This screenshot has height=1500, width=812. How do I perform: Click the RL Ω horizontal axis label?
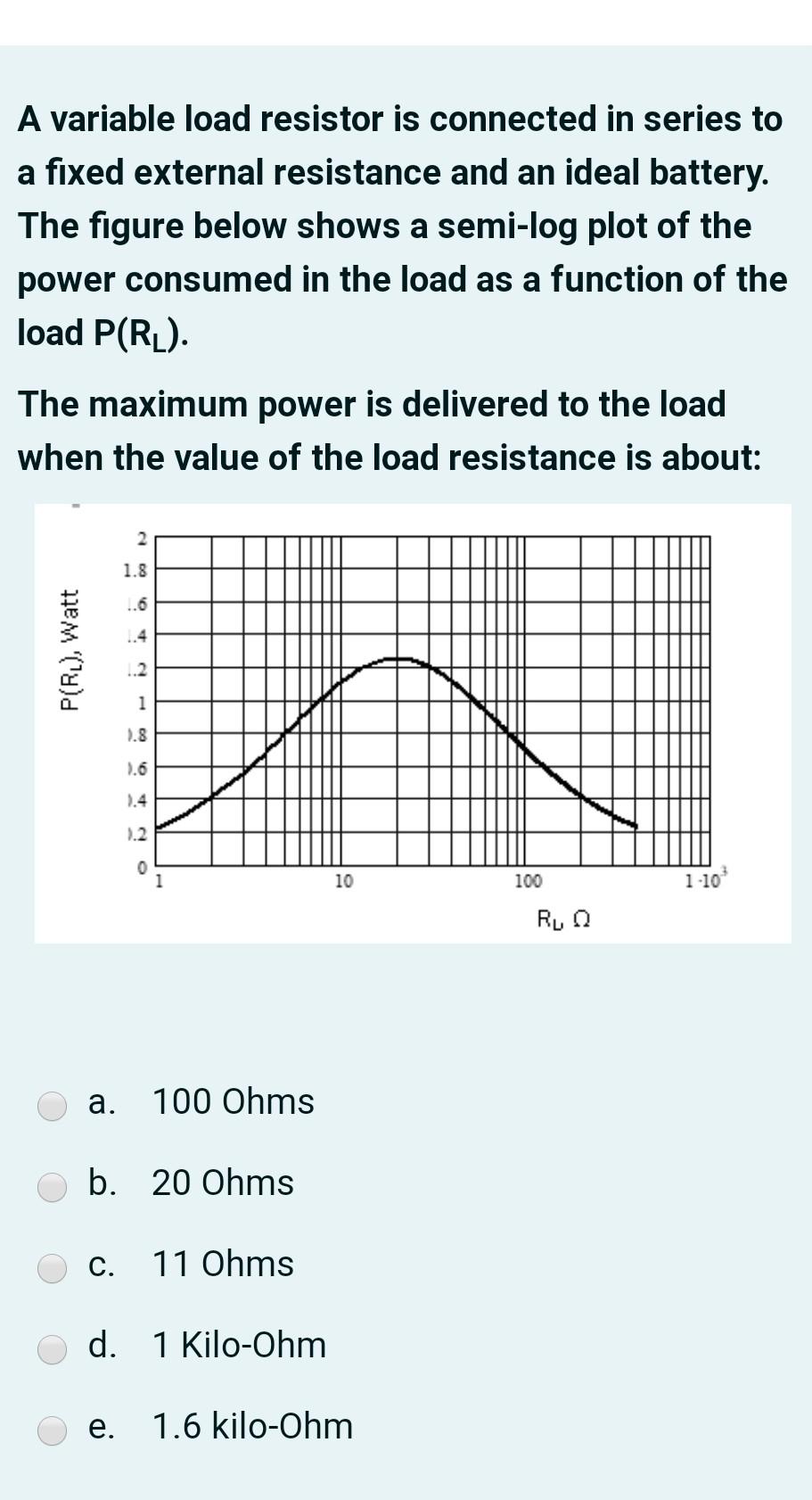coord(563,918)
